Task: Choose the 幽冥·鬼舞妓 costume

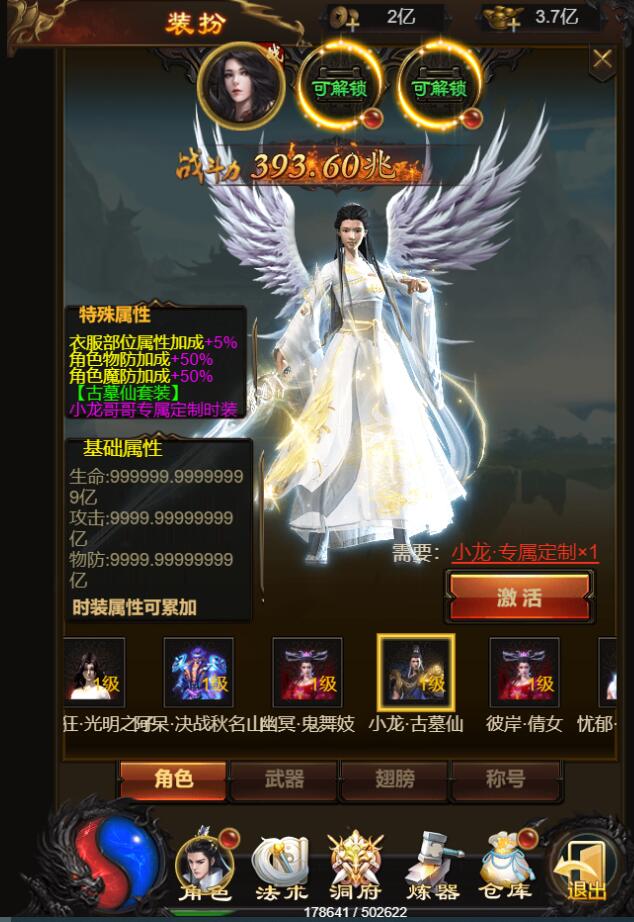Action: click(x=307, y=671)
